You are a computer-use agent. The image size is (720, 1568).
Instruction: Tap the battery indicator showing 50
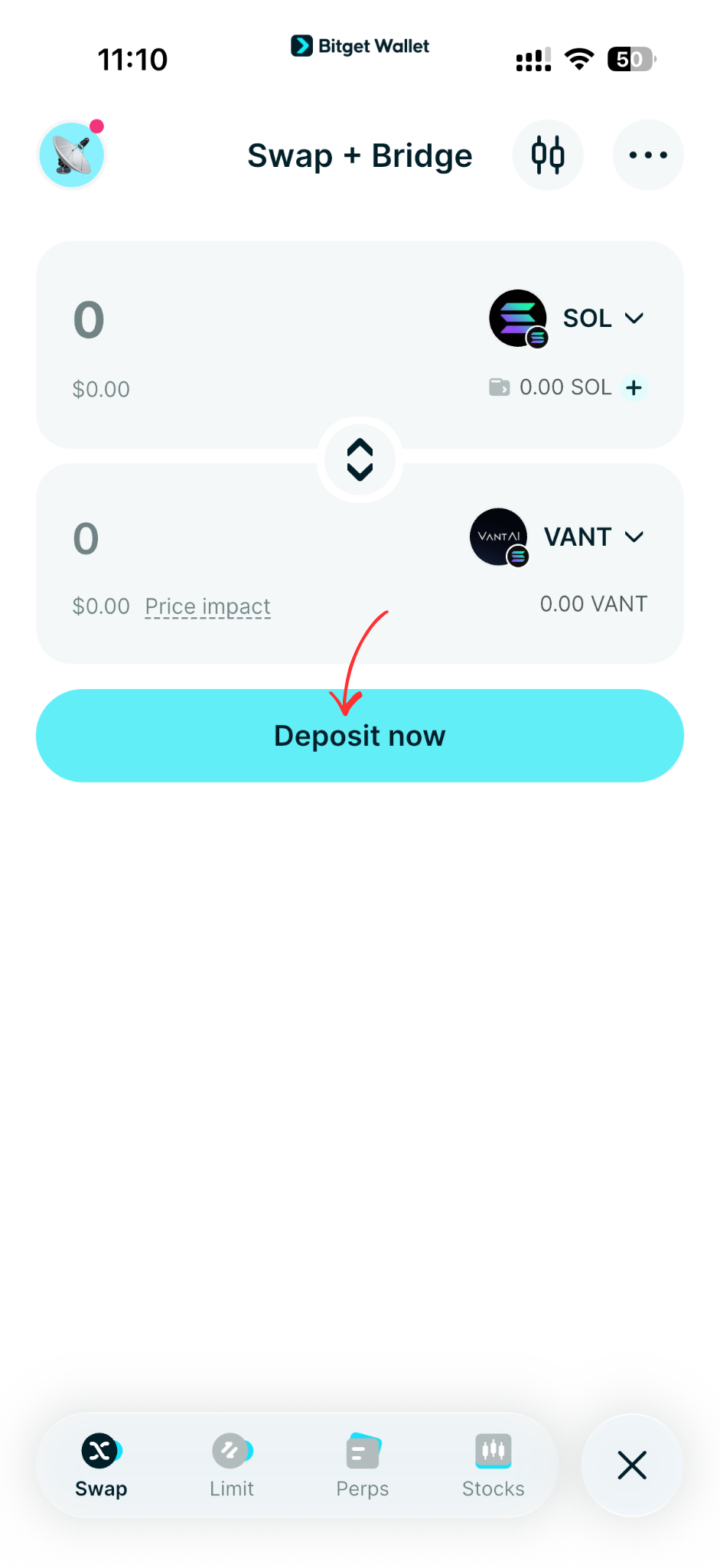pos(629,58)
